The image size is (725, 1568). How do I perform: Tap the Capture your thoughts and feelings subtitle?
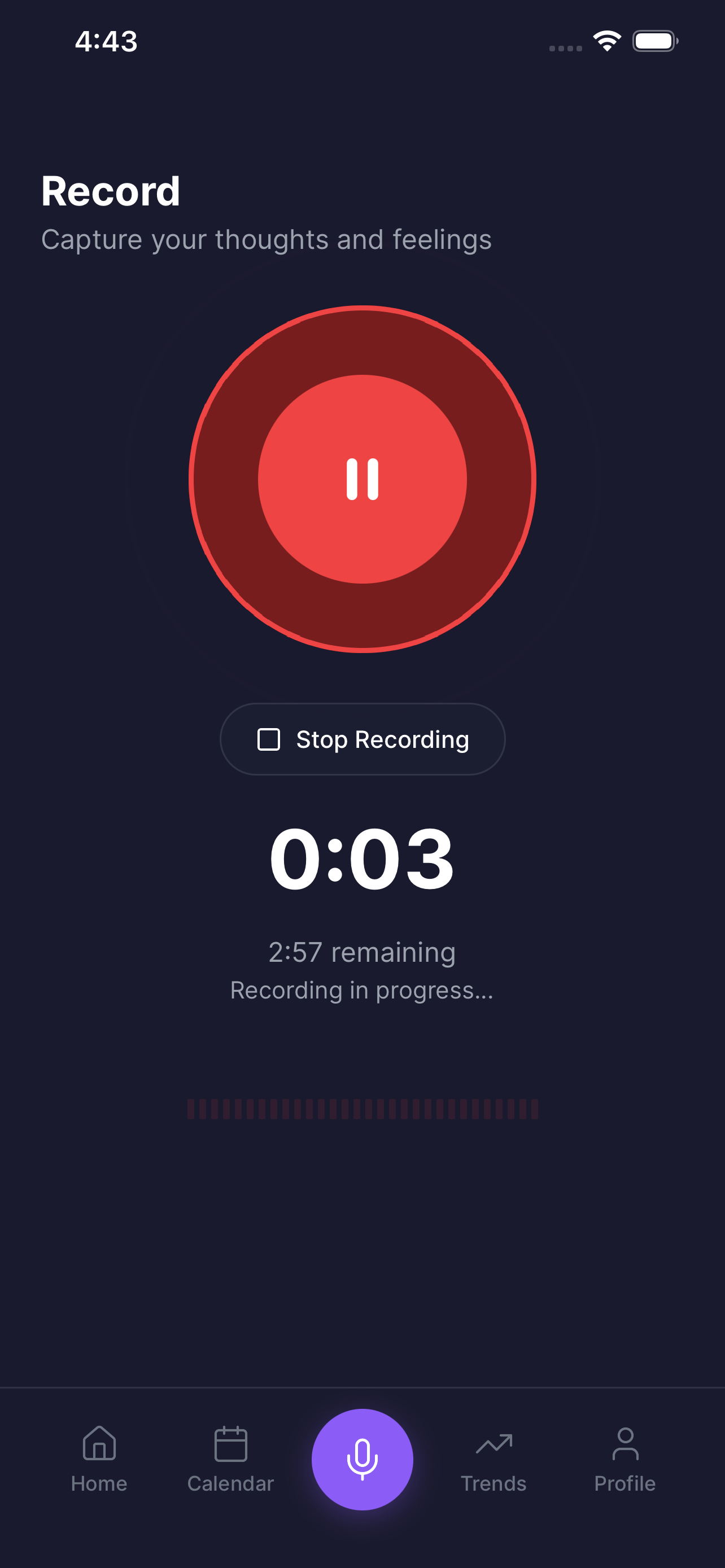pos(267,239)
